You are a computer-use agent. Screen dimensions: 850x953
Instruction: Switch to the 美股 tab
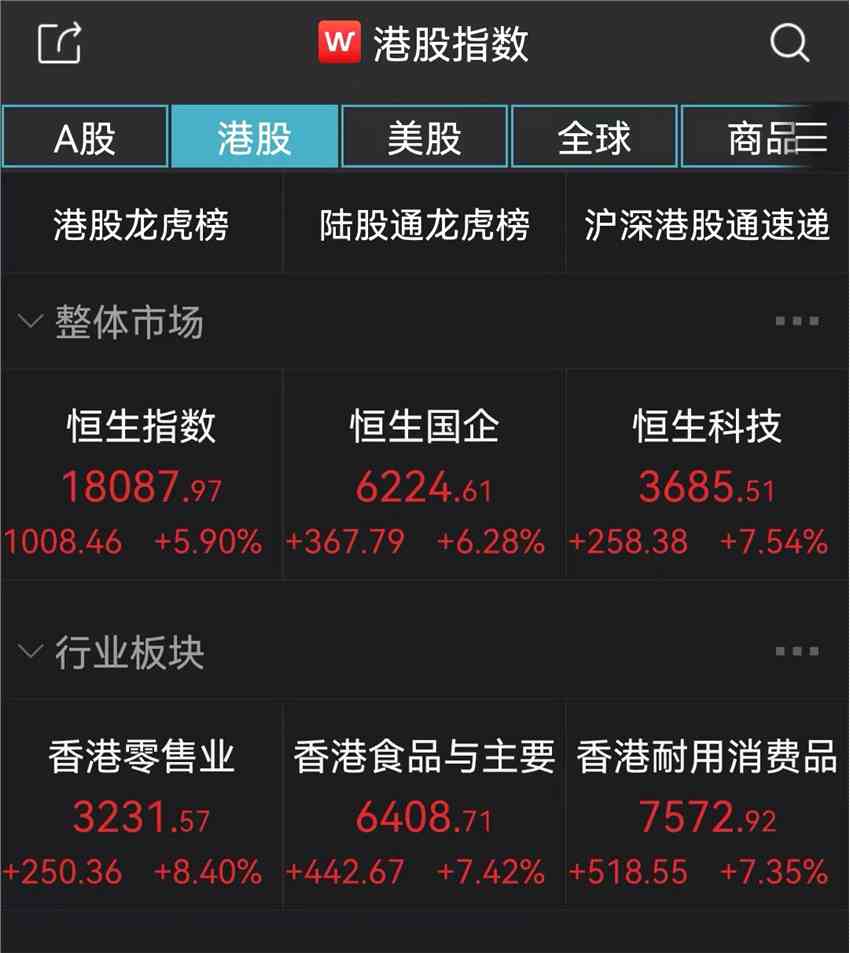424,138
